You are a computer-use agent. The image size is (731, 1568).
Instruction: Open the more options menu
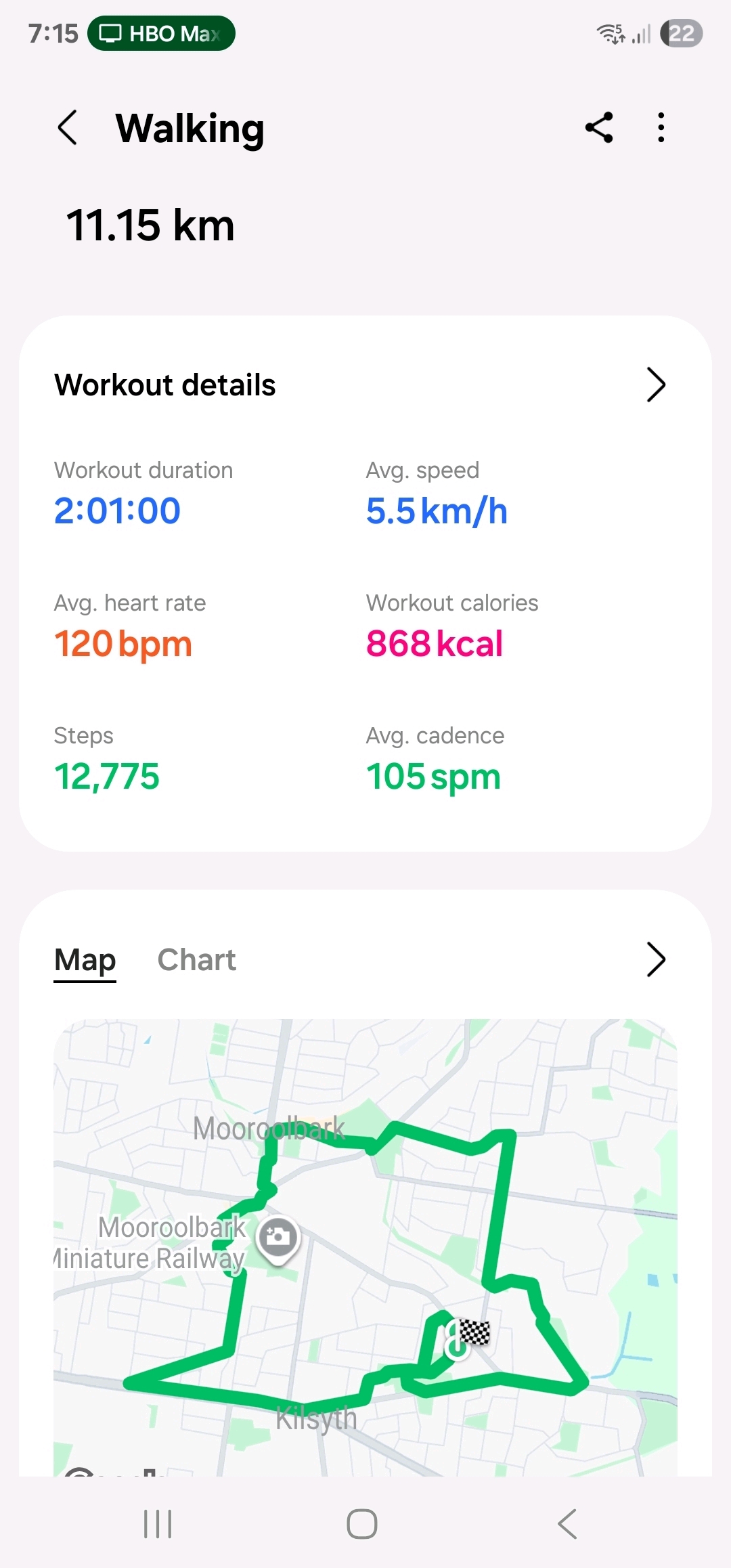pyautogui.click(x=661, y=127)
